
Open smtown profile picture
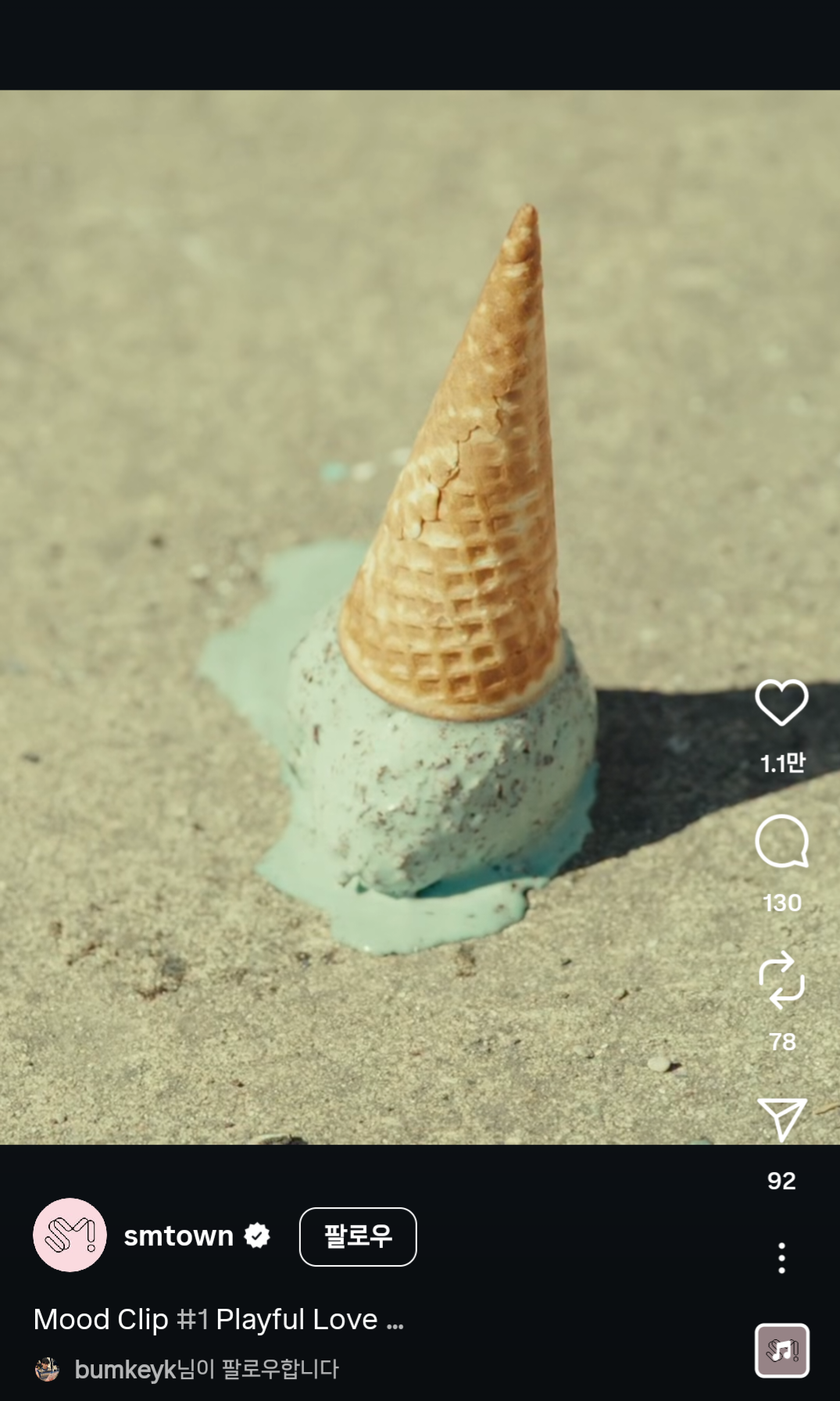pos(70,1235)
